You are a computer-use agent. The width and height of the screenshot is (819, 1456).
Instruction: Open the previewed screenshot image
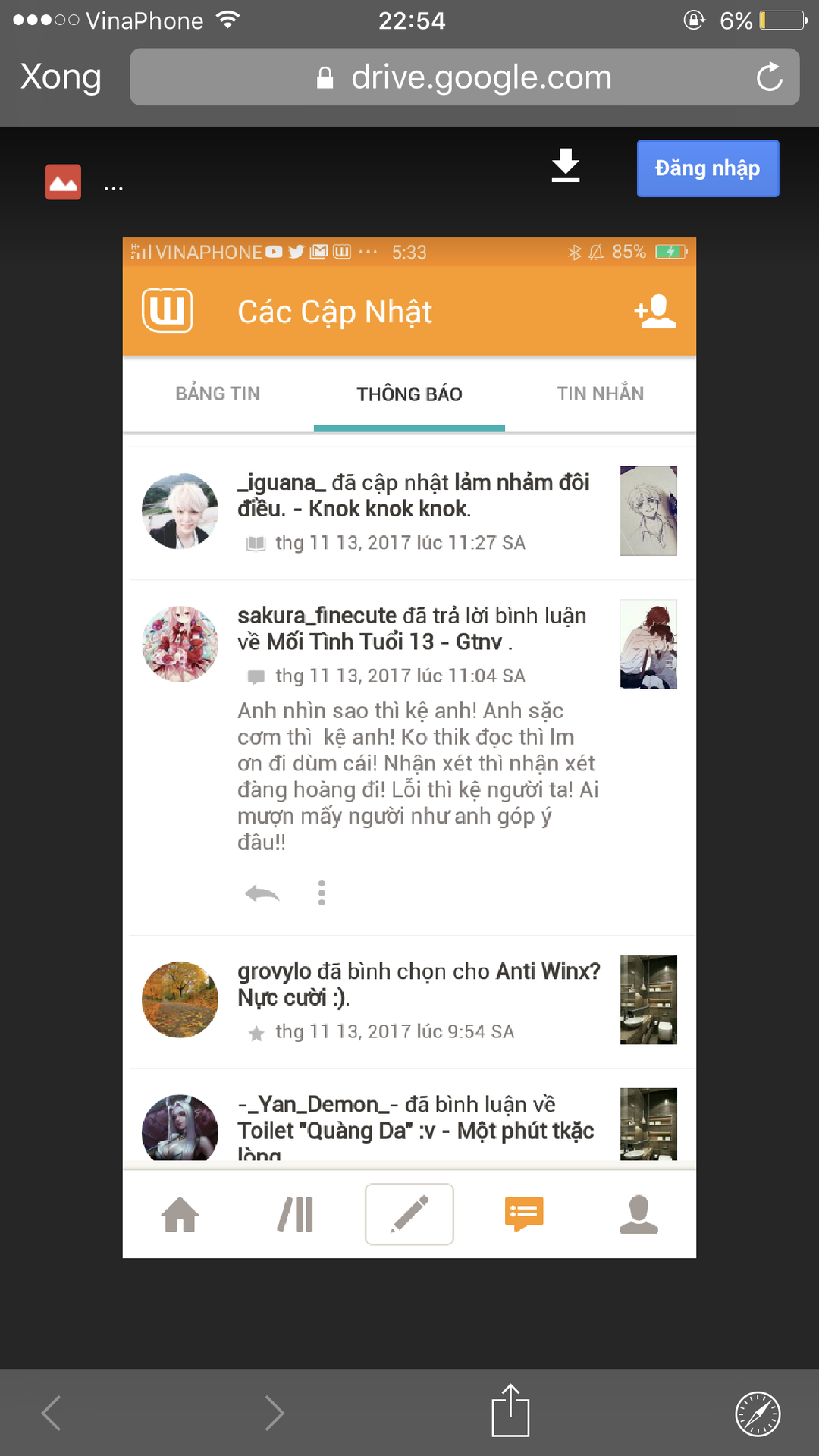[409, 748]
